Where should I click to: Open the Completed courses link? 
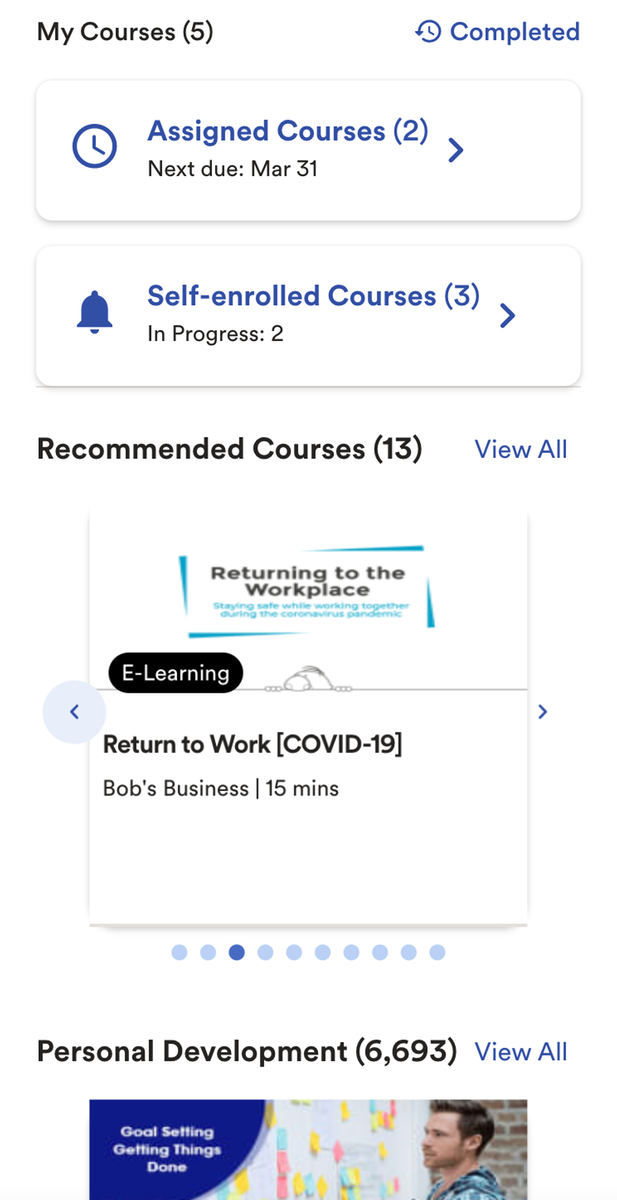click(x=498, y=32)
